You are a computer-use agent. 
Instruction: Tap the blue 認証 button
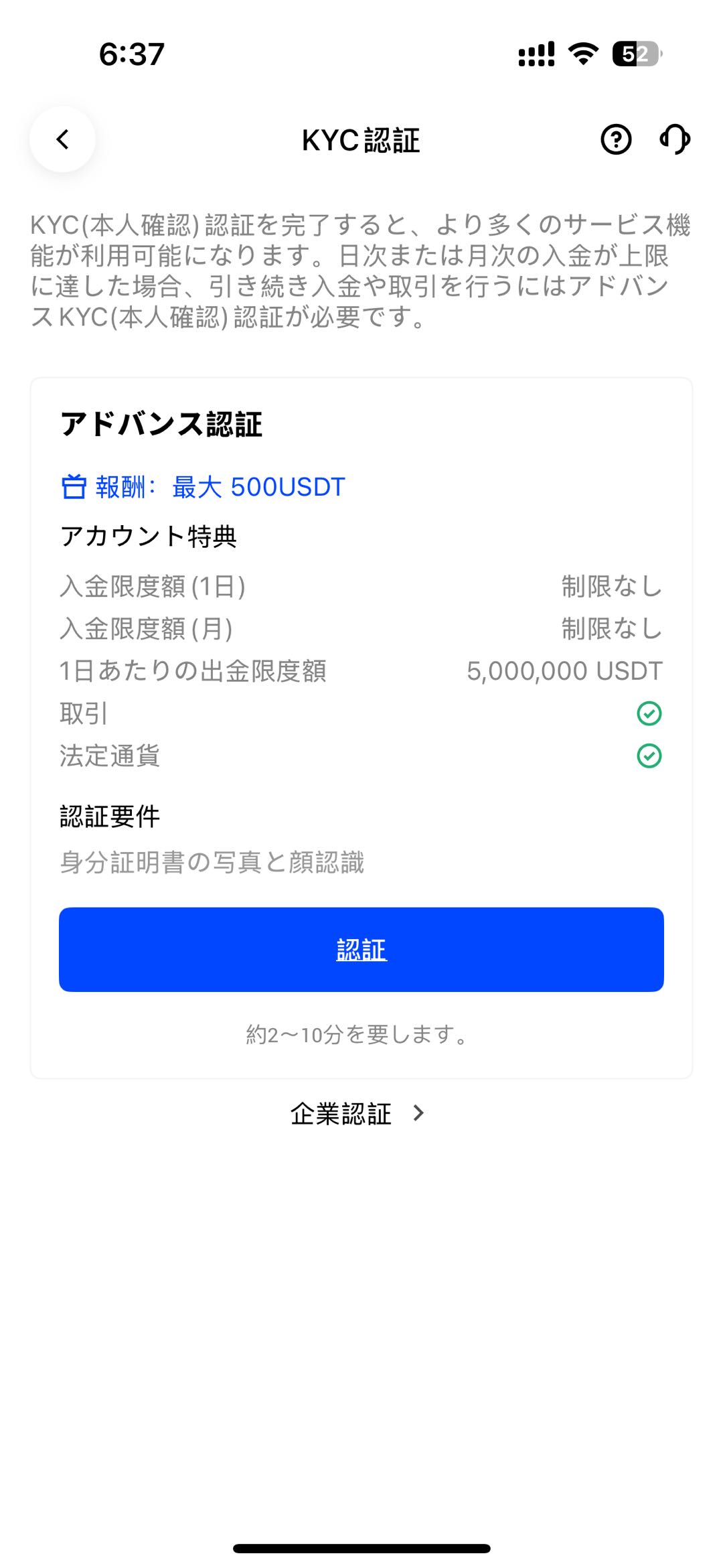(361, 949)
